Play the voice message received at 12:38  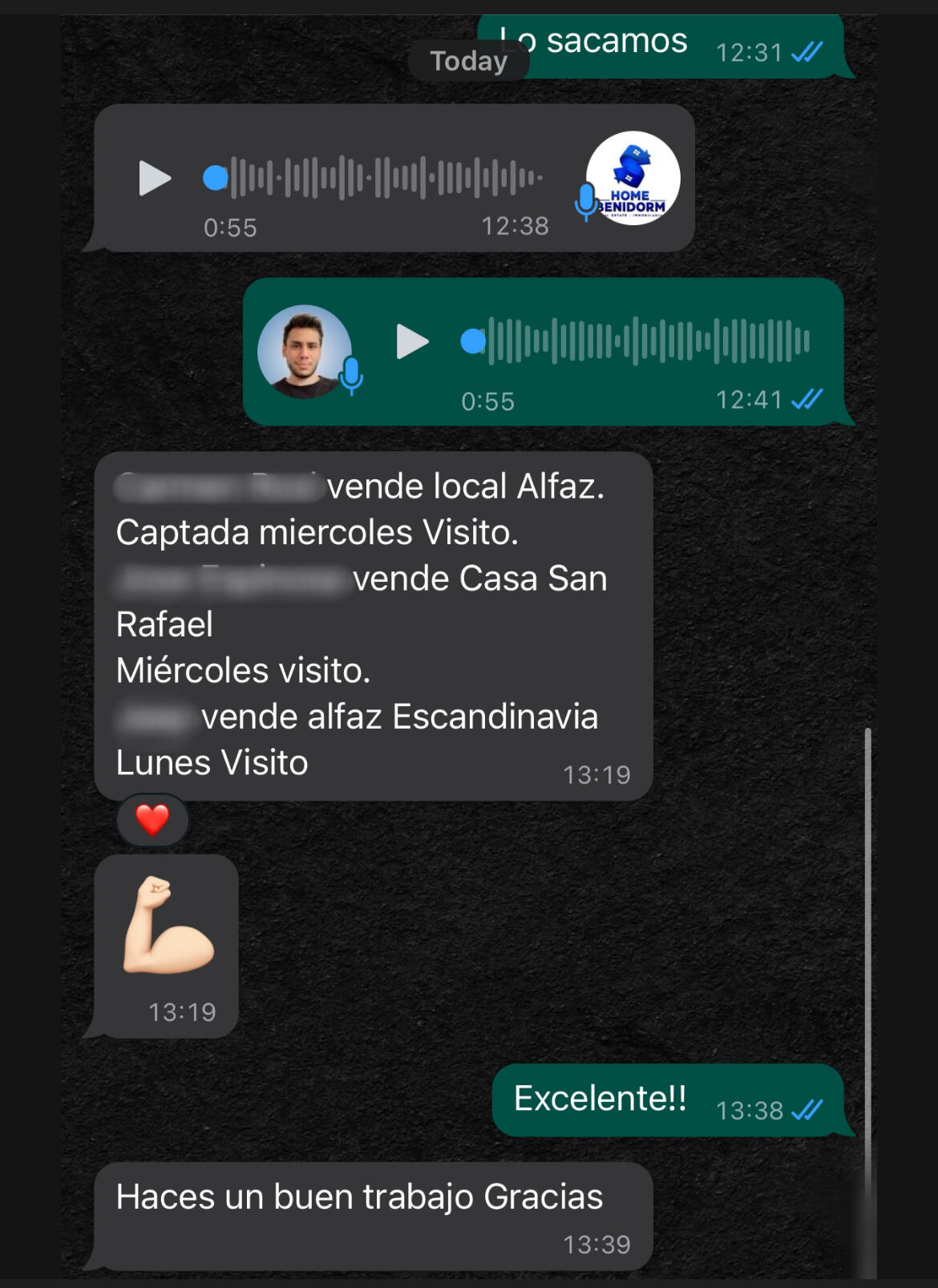(x=155, y=178)
